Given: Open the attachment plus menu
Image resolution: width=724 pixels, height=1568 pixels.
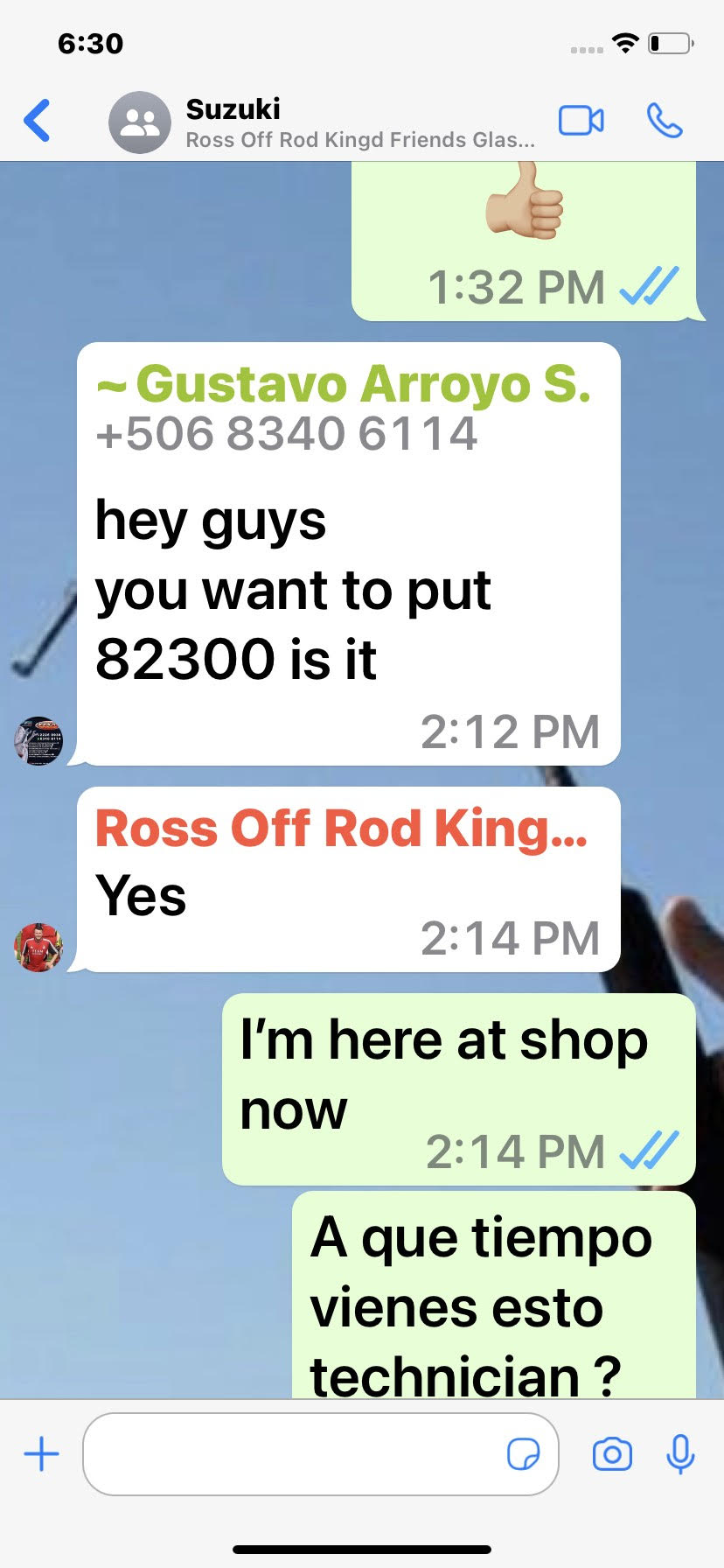Looking at the screenshot, I should (x=41, y=1455).
